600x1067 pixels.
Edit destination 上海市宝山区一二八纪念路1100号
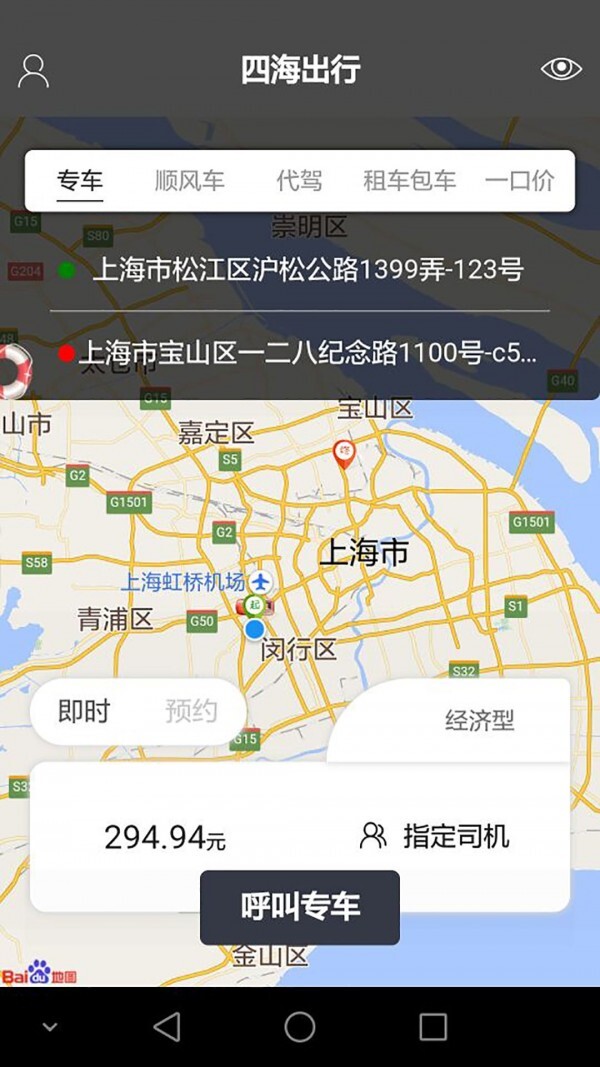pyautogui.click(x=307, y=352)
